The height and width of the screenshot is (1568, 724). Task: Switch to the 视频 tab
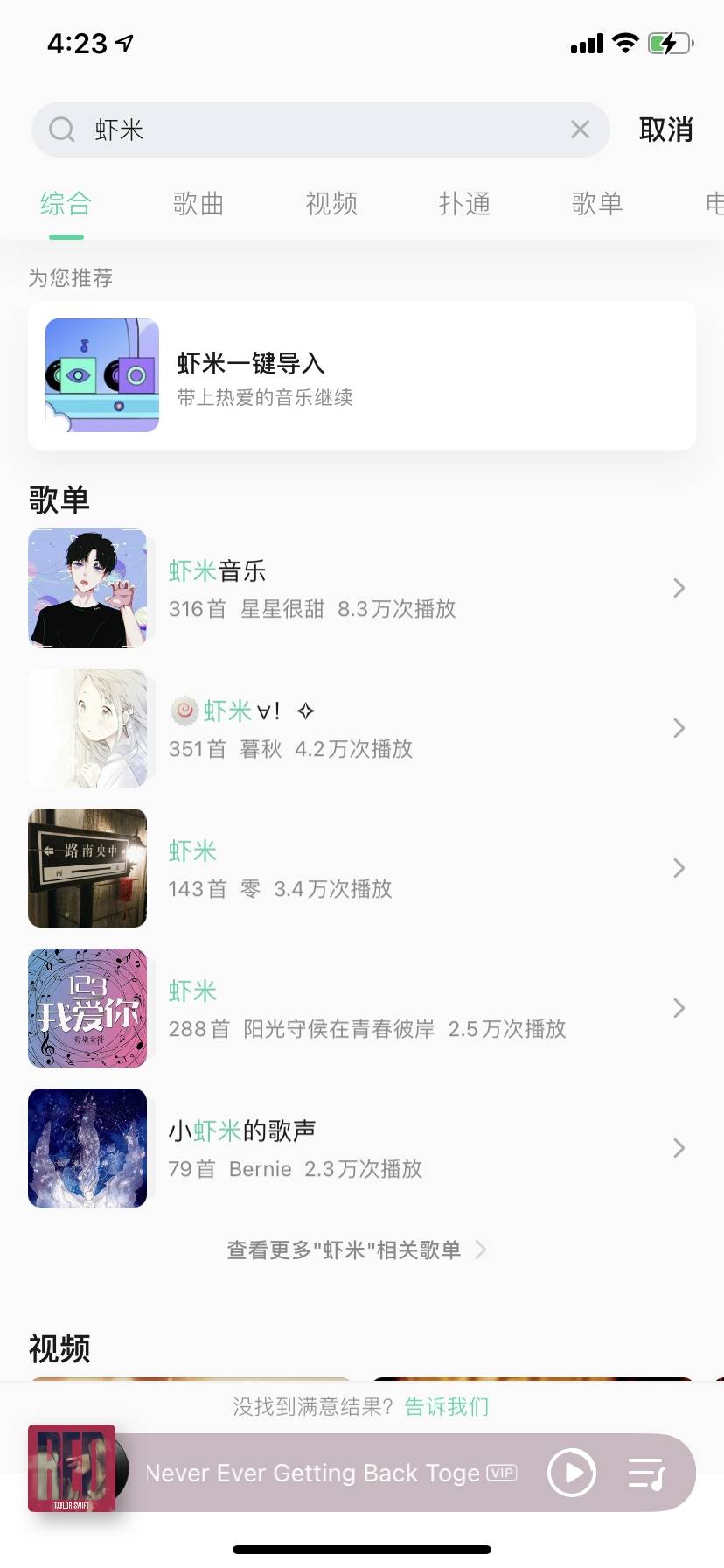331,204
